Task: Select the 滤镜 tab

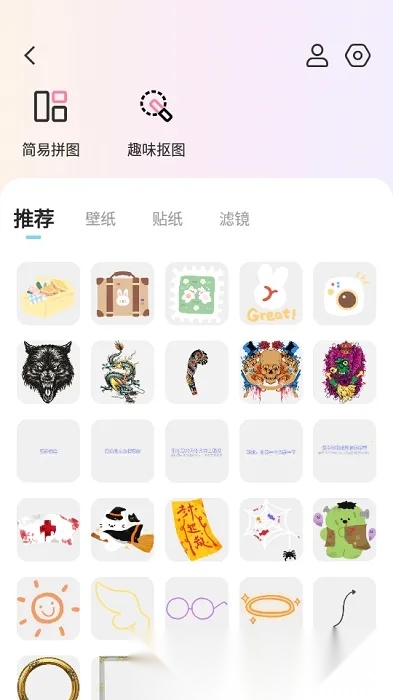Action: 234,219
